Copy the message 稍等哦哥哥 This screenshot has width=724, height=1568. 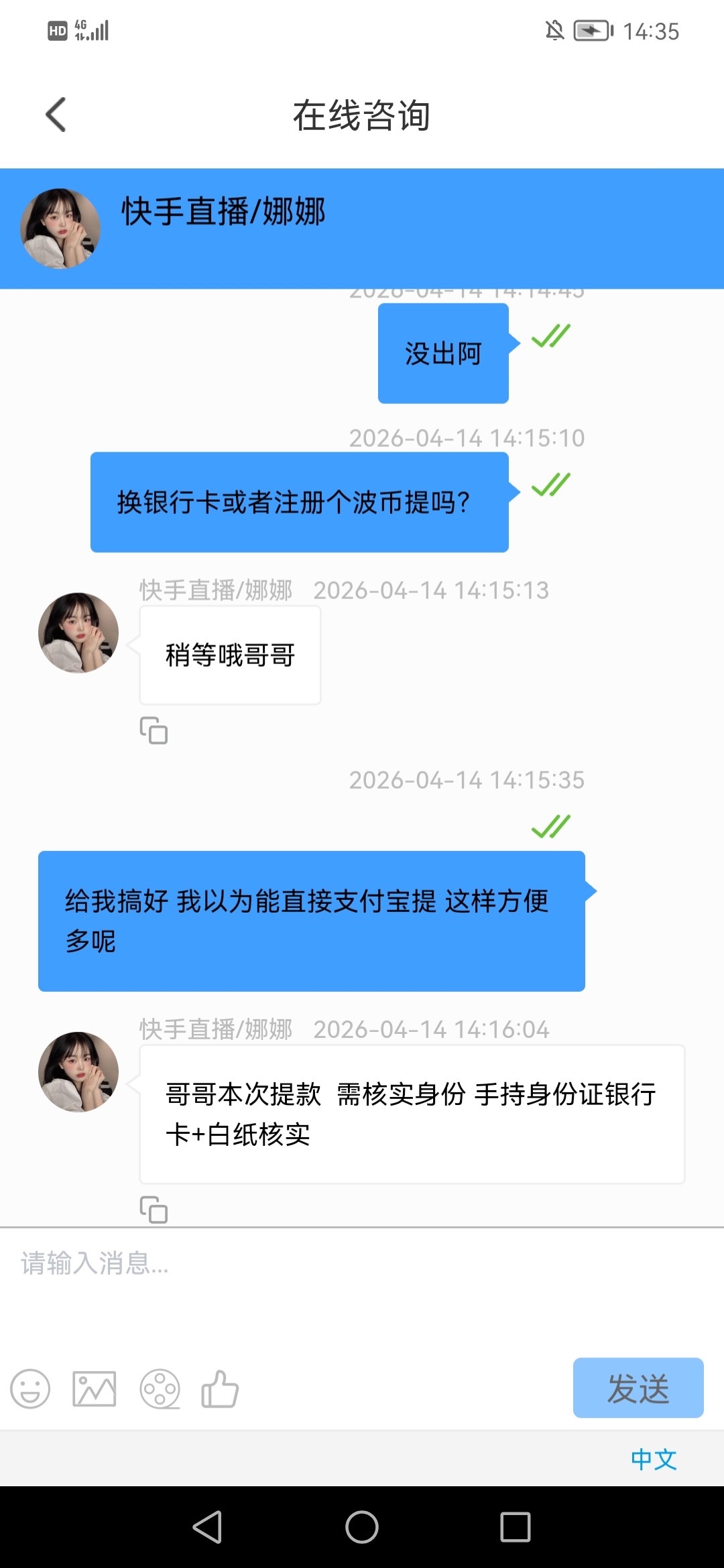pos(154,730)
